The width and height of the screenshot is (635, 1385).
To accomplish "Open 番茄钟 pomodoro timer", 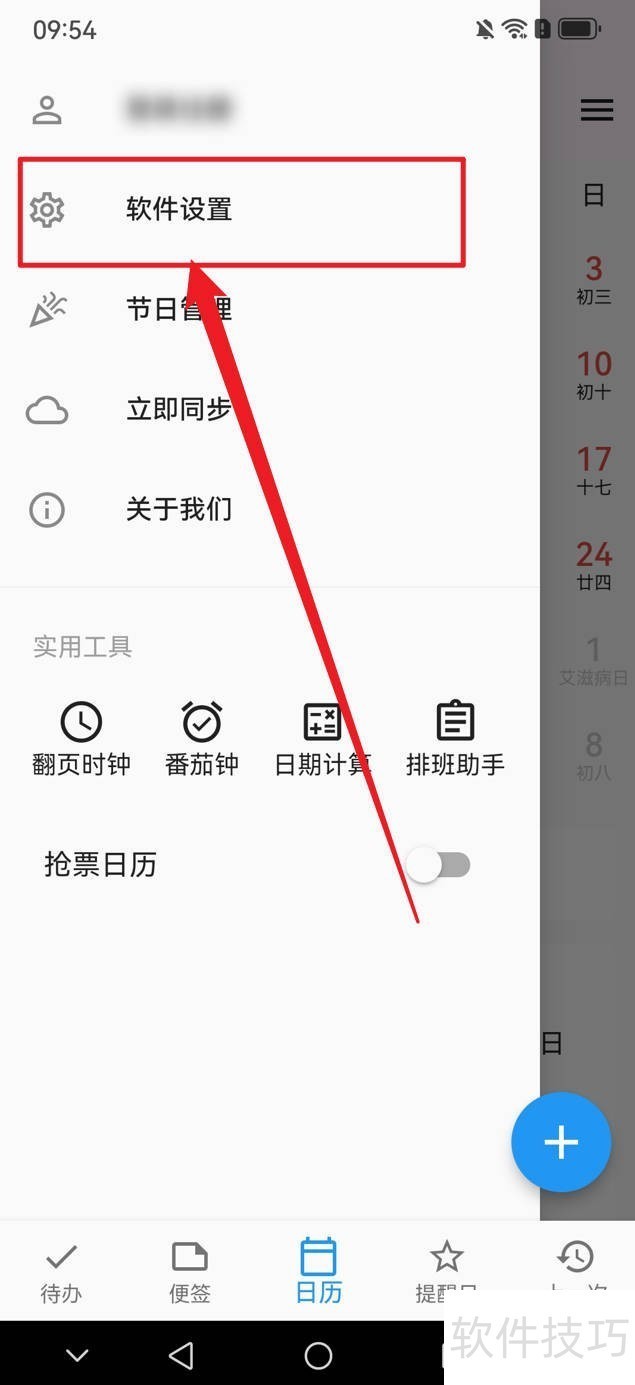I will point(202,738).
